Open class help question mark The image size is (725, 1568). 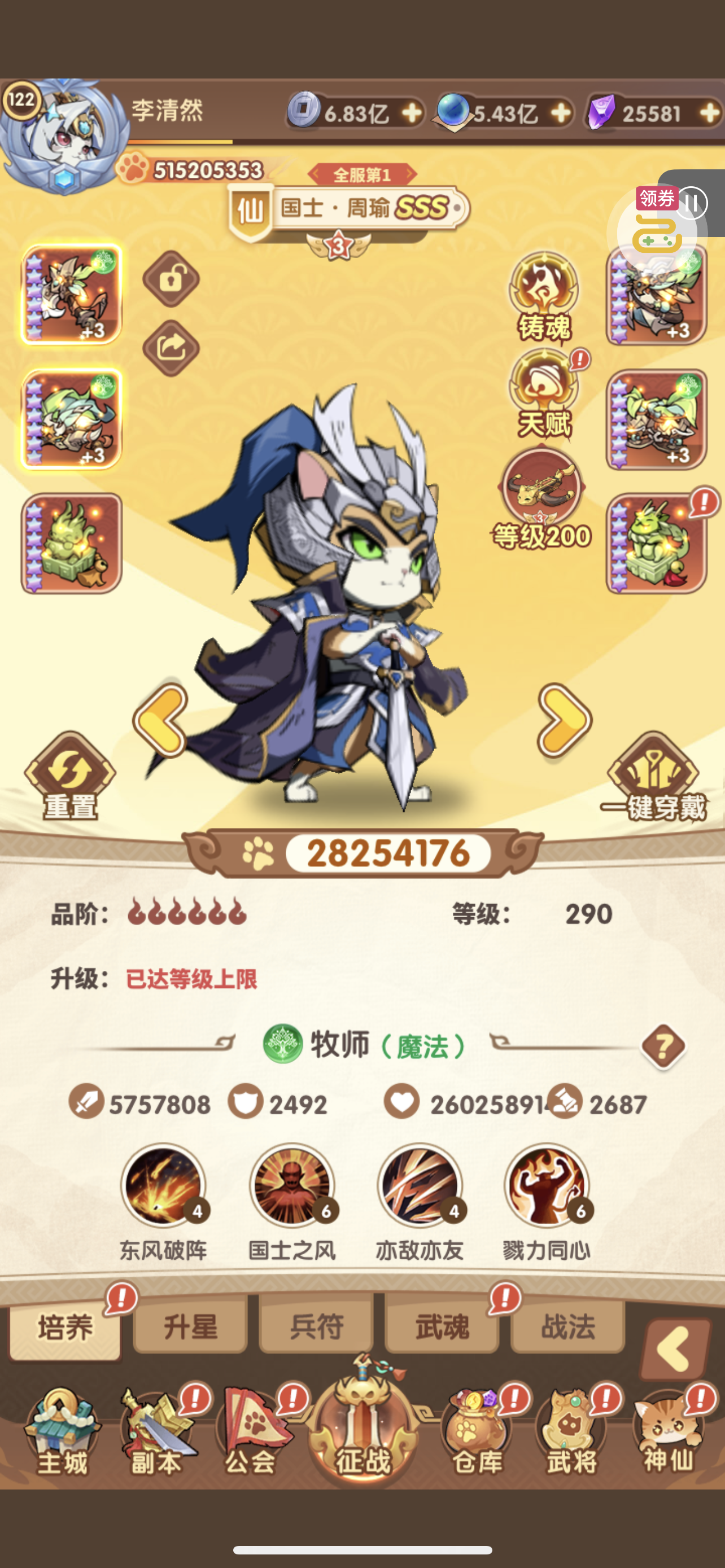click(x=663, y=1046)
